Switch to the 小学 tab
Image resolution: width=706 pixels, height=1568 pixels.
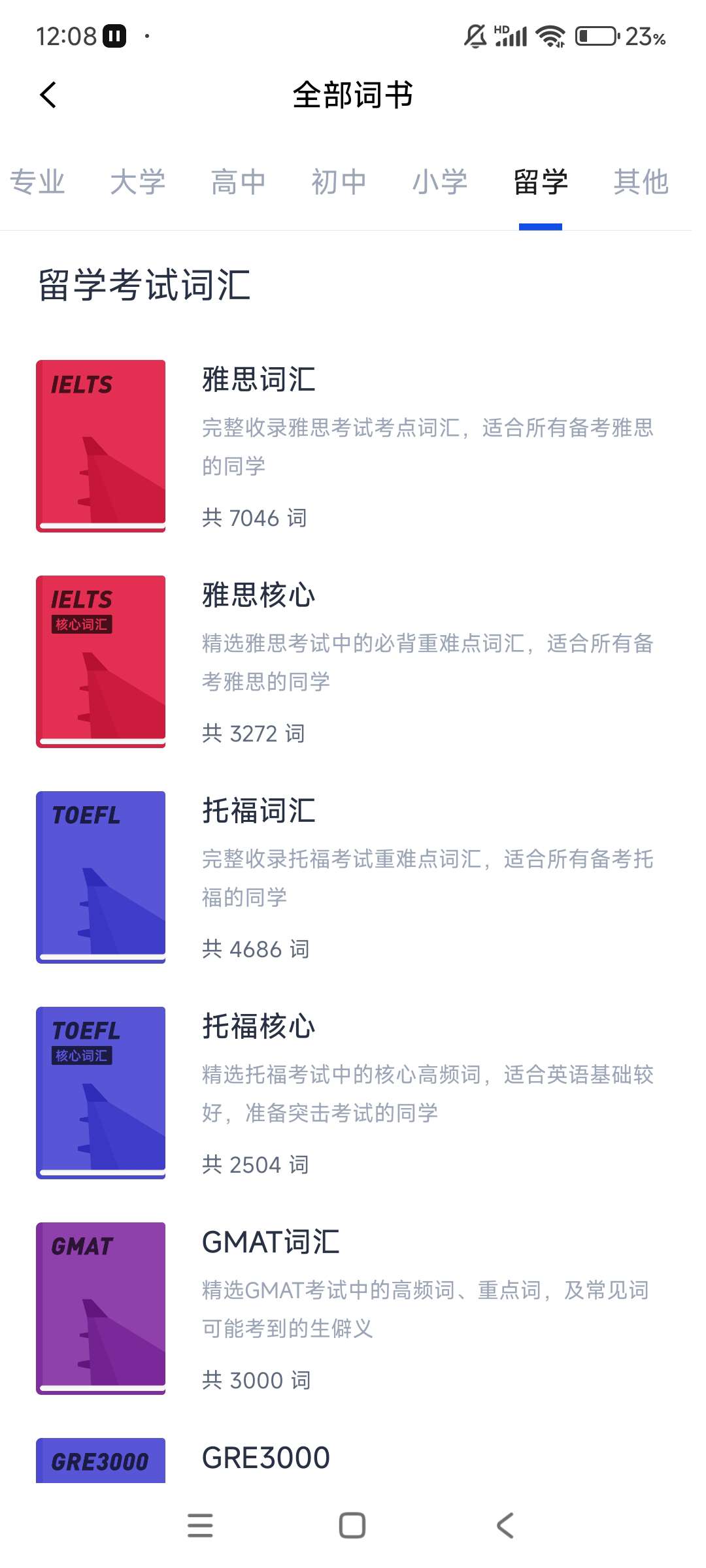[x=440, y=182]
